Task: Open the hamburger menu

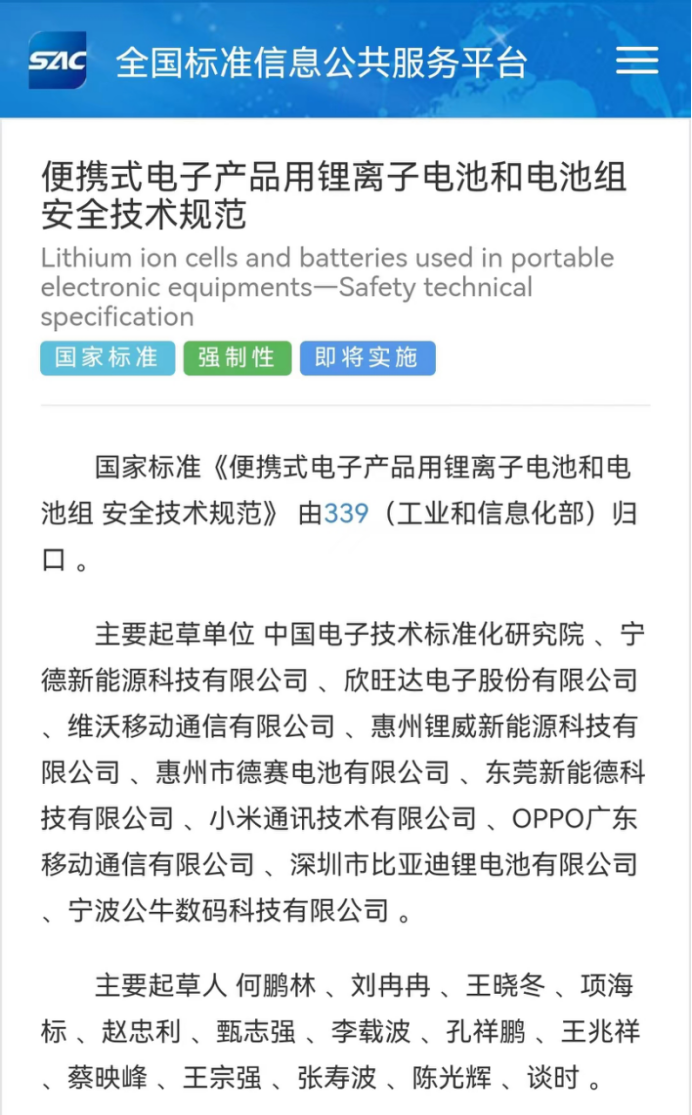Action: [x=637, y=60]
